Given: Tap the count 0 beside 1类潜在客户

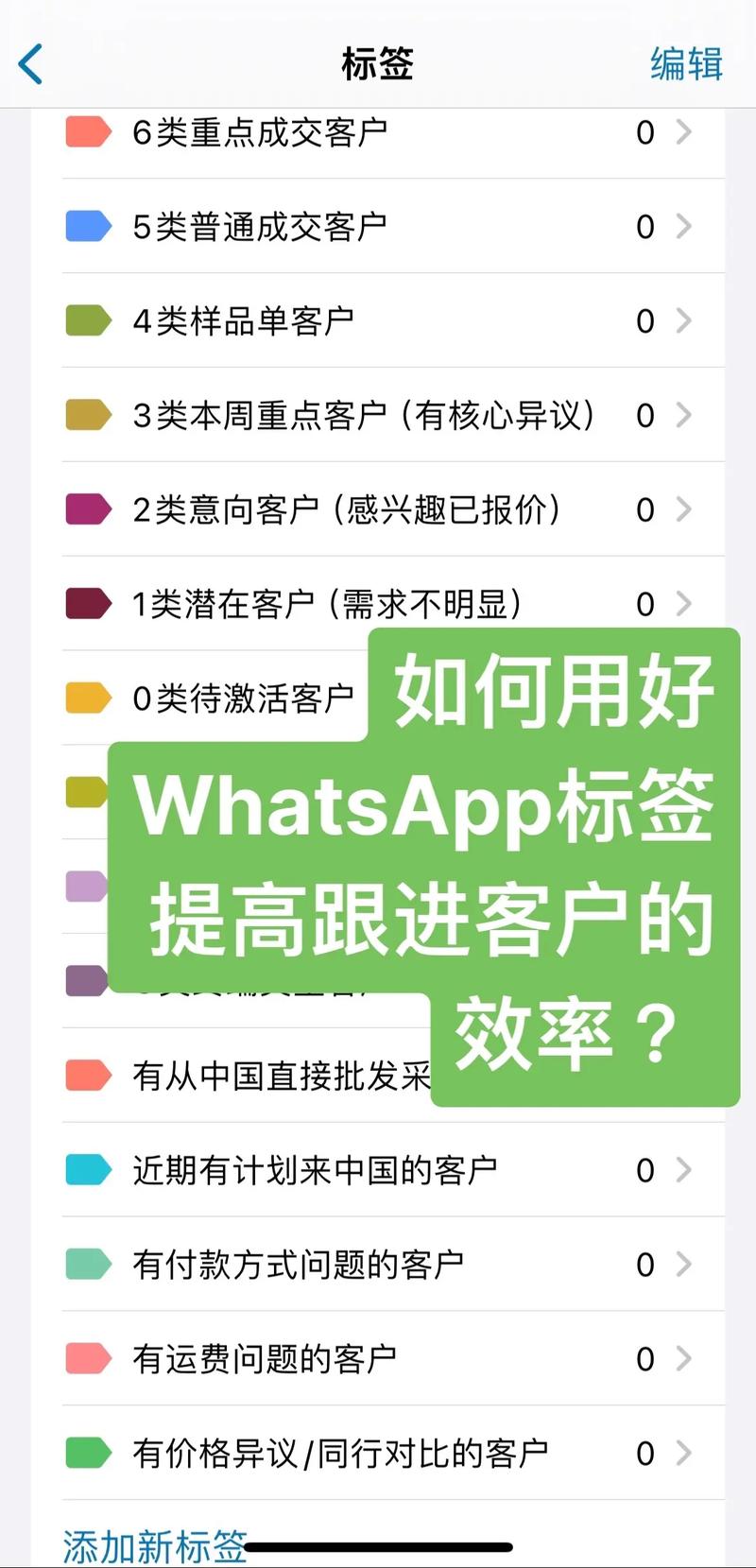Looking at the screenshot, I should 645,602.
